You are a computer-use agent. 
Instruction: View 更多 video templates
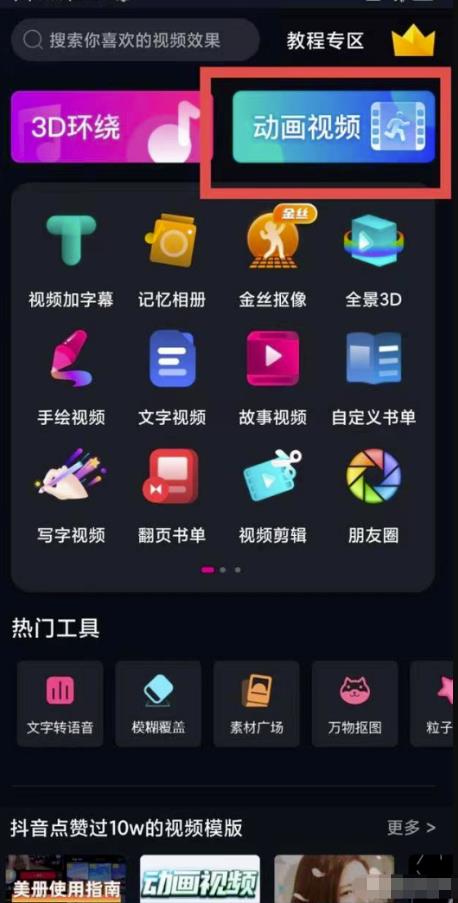[x=411, y=828]
